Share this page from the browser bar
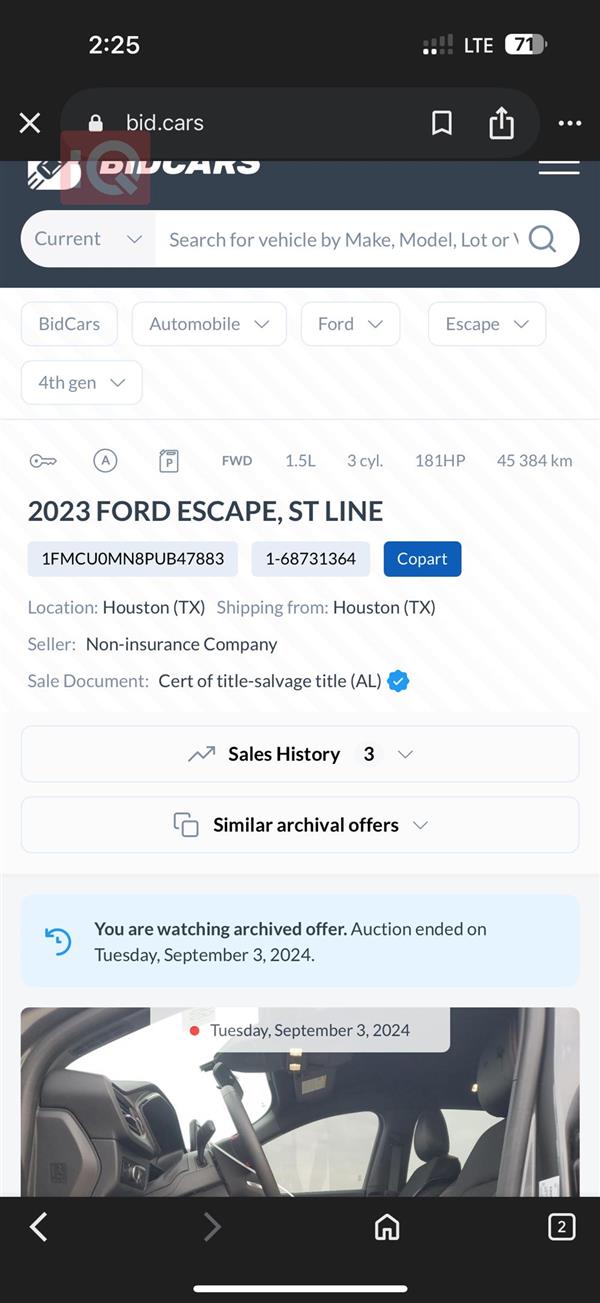Viewport: 600px width, 1303px height. click(501, 123)
